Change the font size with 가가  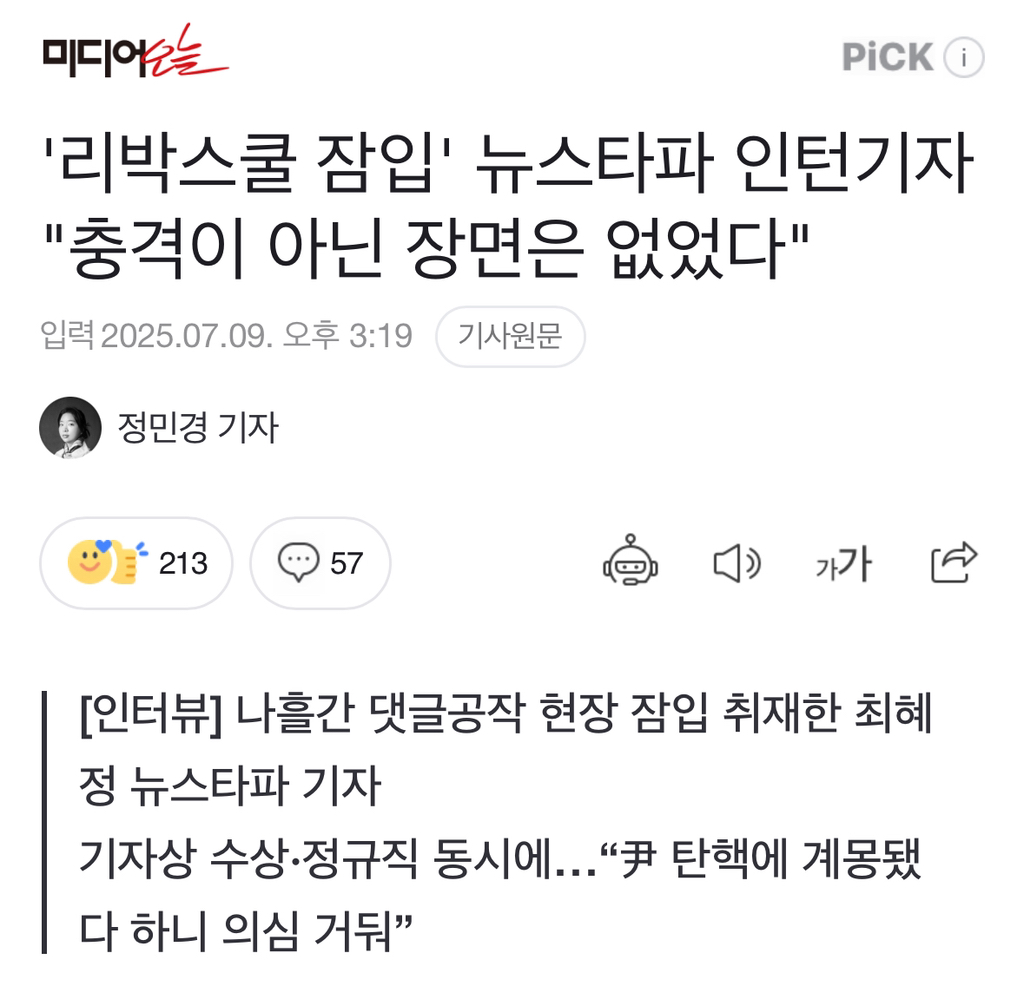(843, 565)
